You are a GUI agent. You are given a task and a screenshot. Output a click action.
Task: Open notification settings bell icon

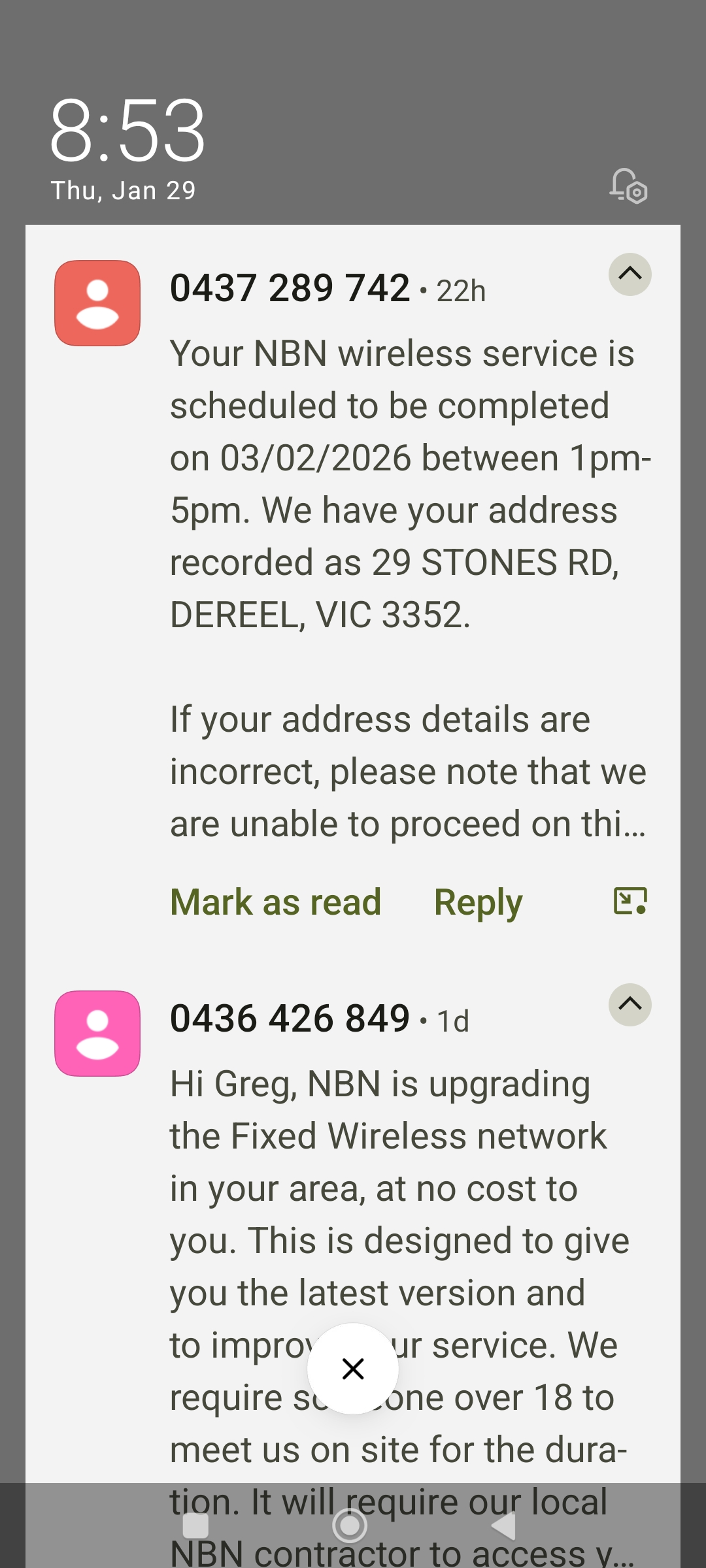click(628, 186)
